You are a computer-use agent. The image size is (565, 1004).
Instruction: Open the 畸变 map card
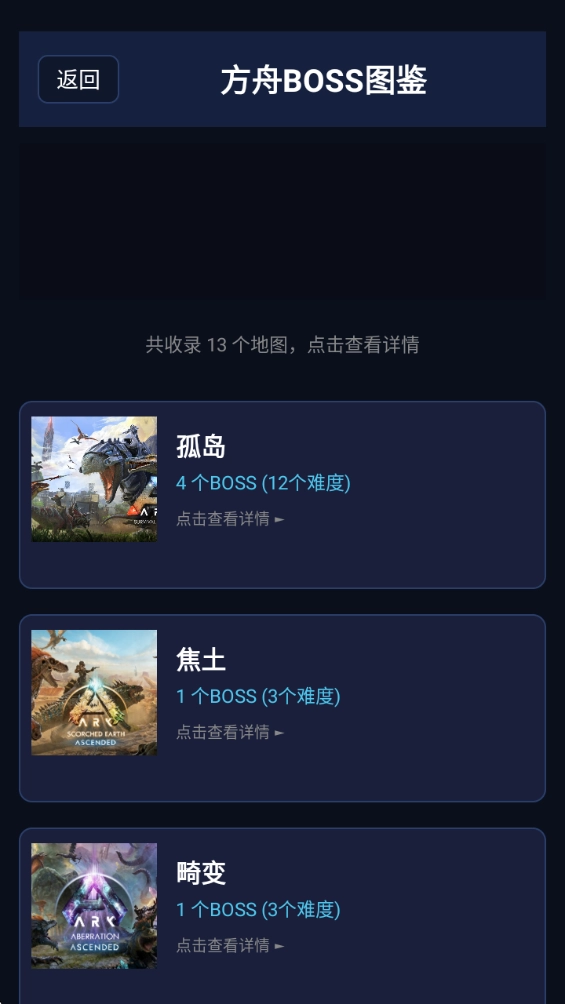[x=282, y=916]
